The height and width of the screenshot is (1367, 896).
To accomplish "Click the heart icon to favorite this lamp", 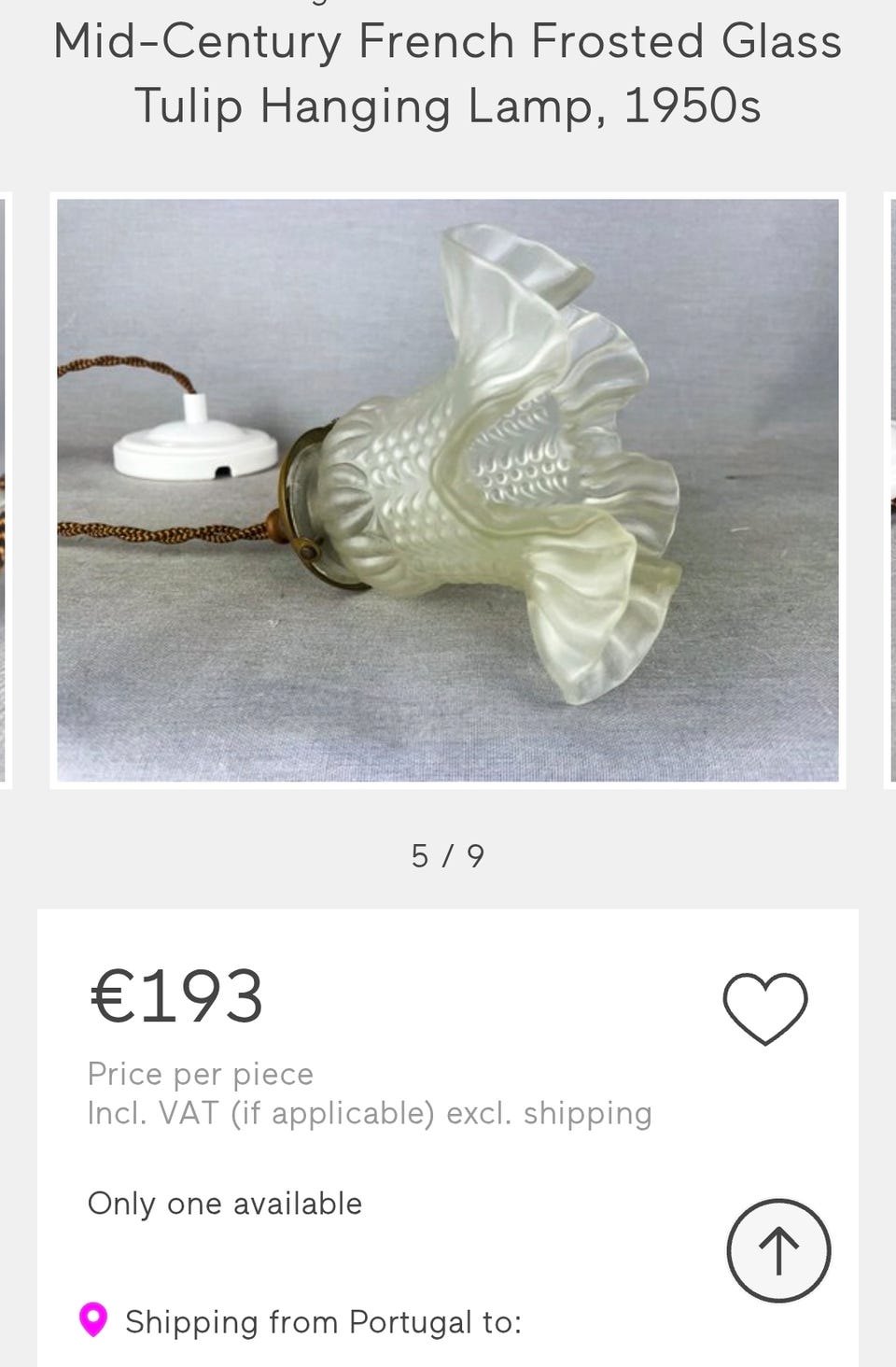I will point(764,1007).
